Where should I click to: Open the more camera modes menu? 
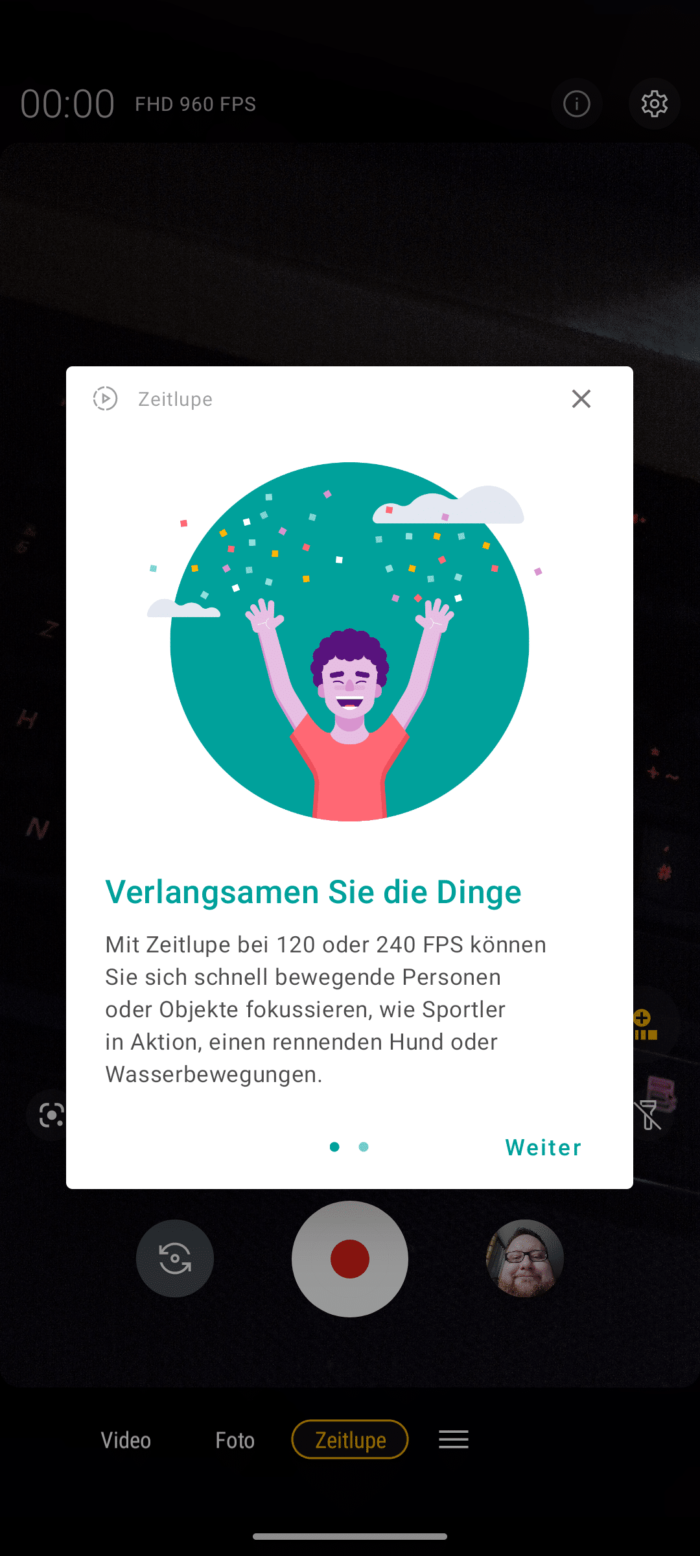pos(454,1440)
